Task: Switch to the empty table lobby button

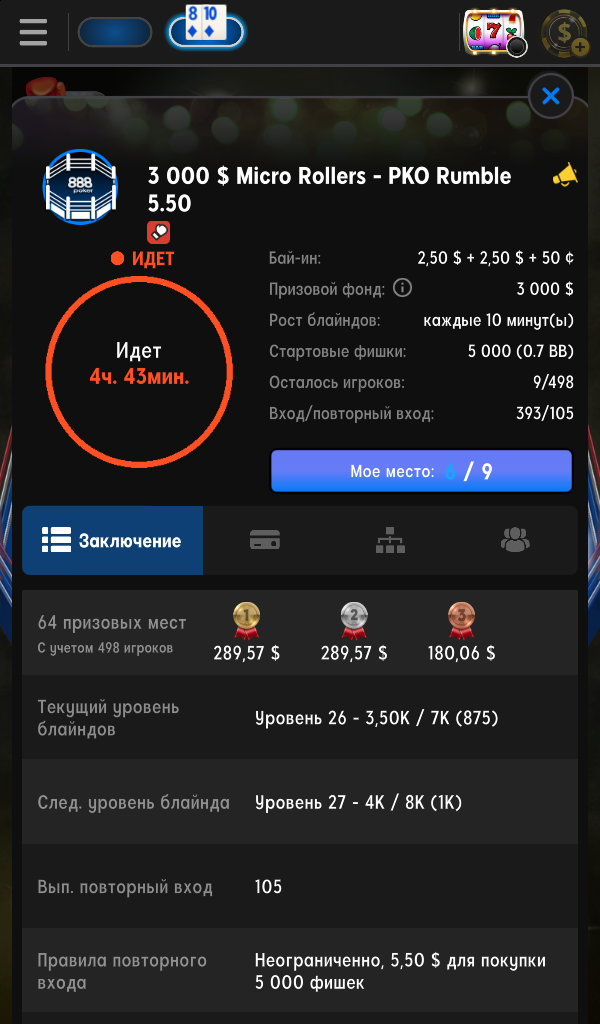Action: tap(115, 32)
